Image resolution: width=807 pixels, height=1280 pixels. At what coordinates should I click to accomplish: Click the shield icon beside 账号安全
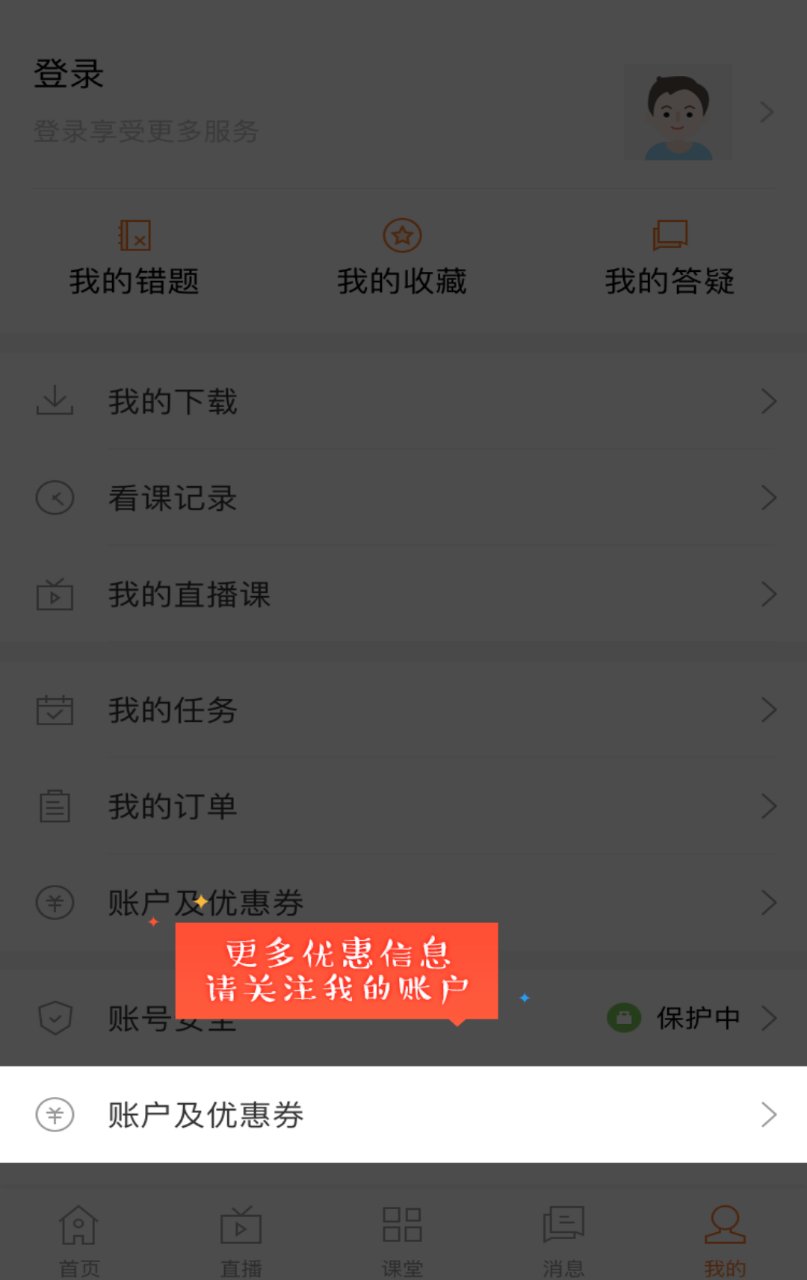55,1018
